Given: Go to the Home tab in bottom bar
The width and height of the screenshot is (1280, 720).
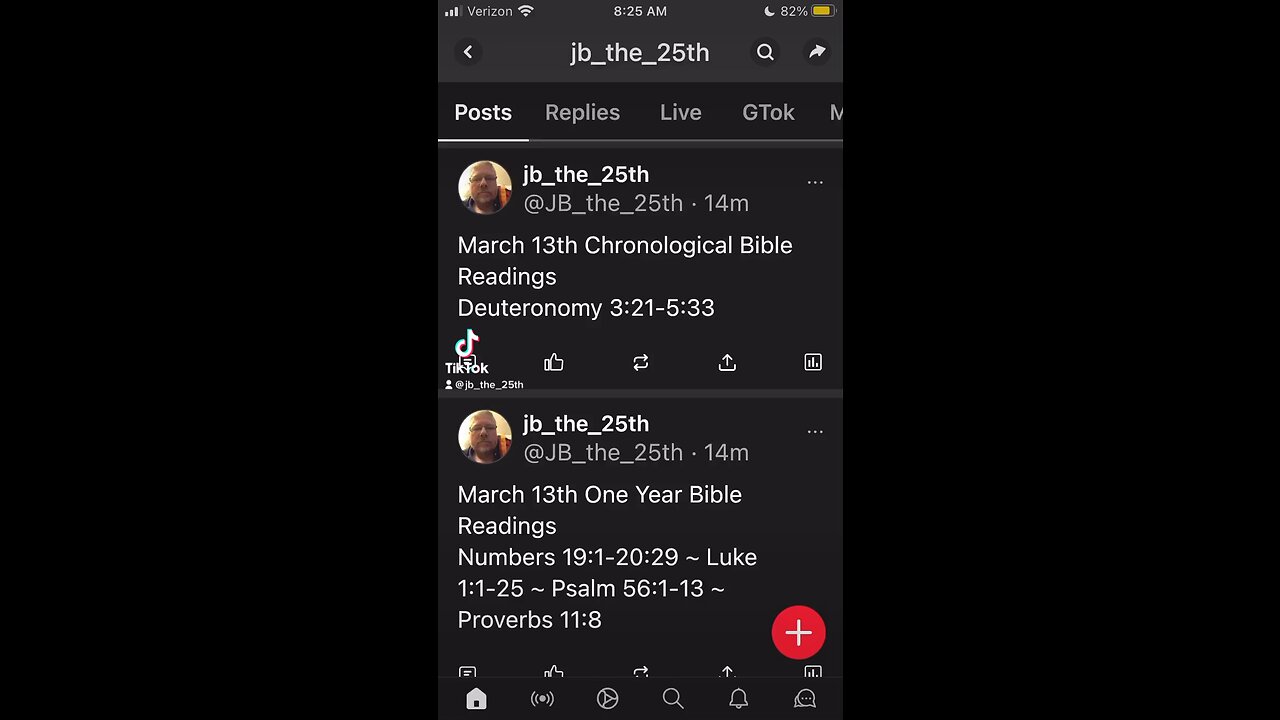Looking at the screenshot, I should pos(476,699).
